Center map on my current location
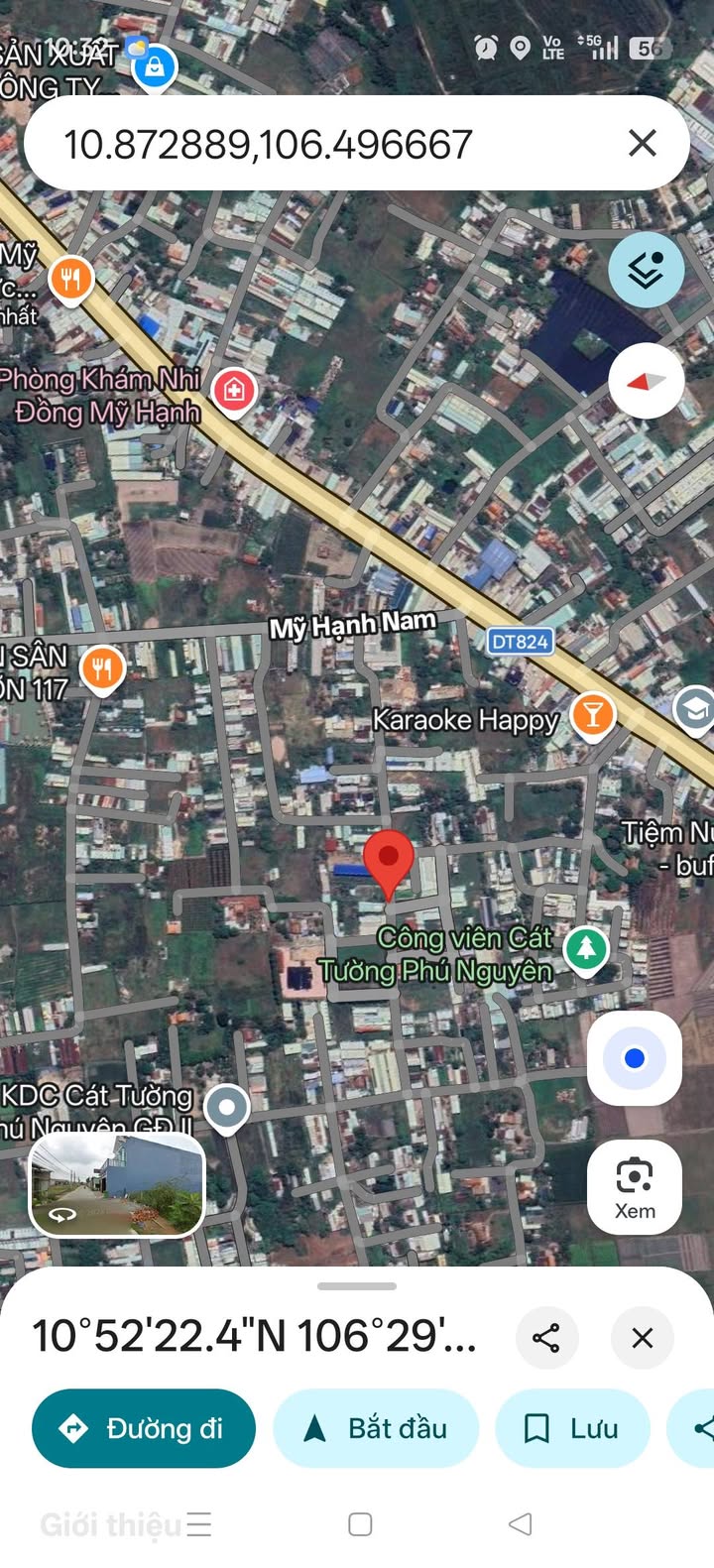Image resolution: width=714 pixels, height=1568 pixels. pyautogui.click(x=635, y=1058)
